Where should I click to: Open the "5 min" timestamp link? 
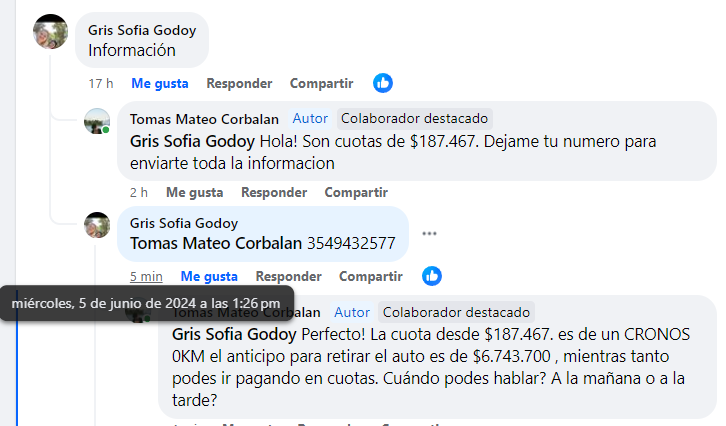click(x=146, y=276)
